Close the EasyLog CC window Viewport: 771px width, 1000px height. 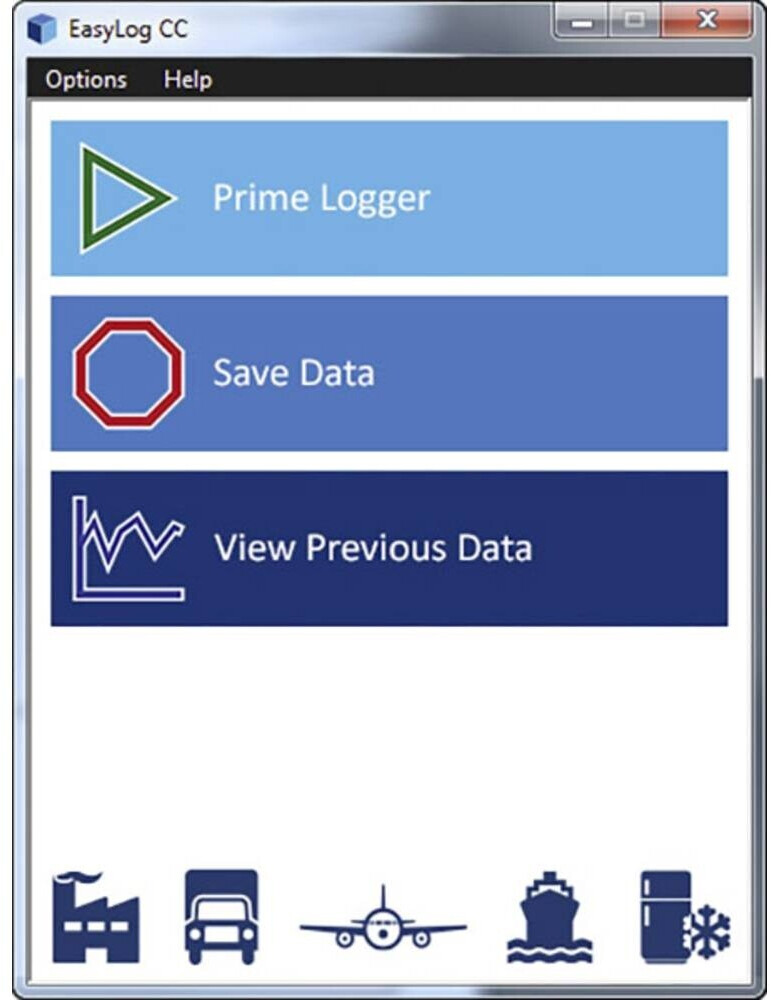coord(707,21)
